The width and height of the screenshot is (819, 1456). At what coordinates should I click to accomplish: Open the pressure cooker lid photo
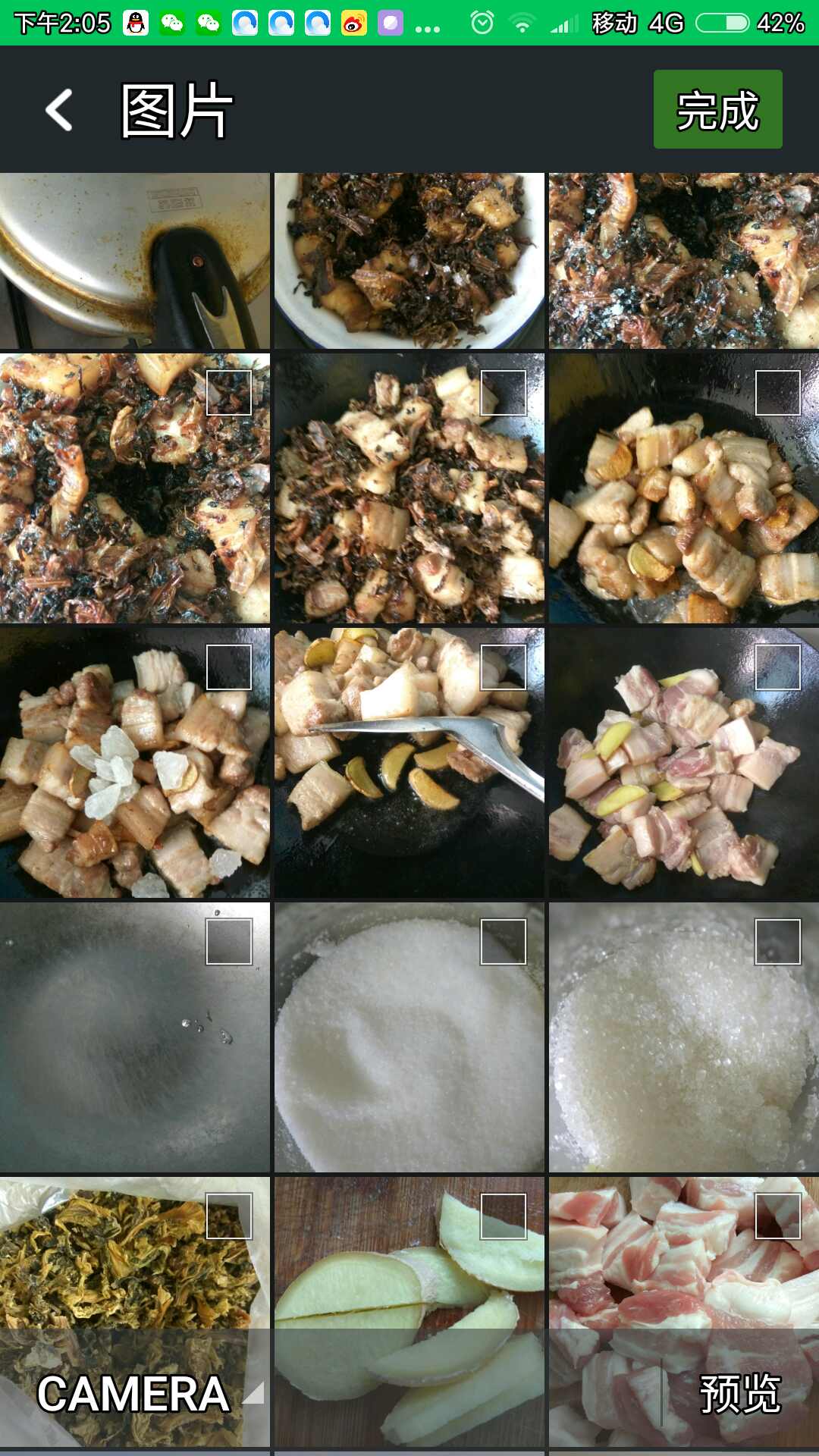(x=135, y=261)
